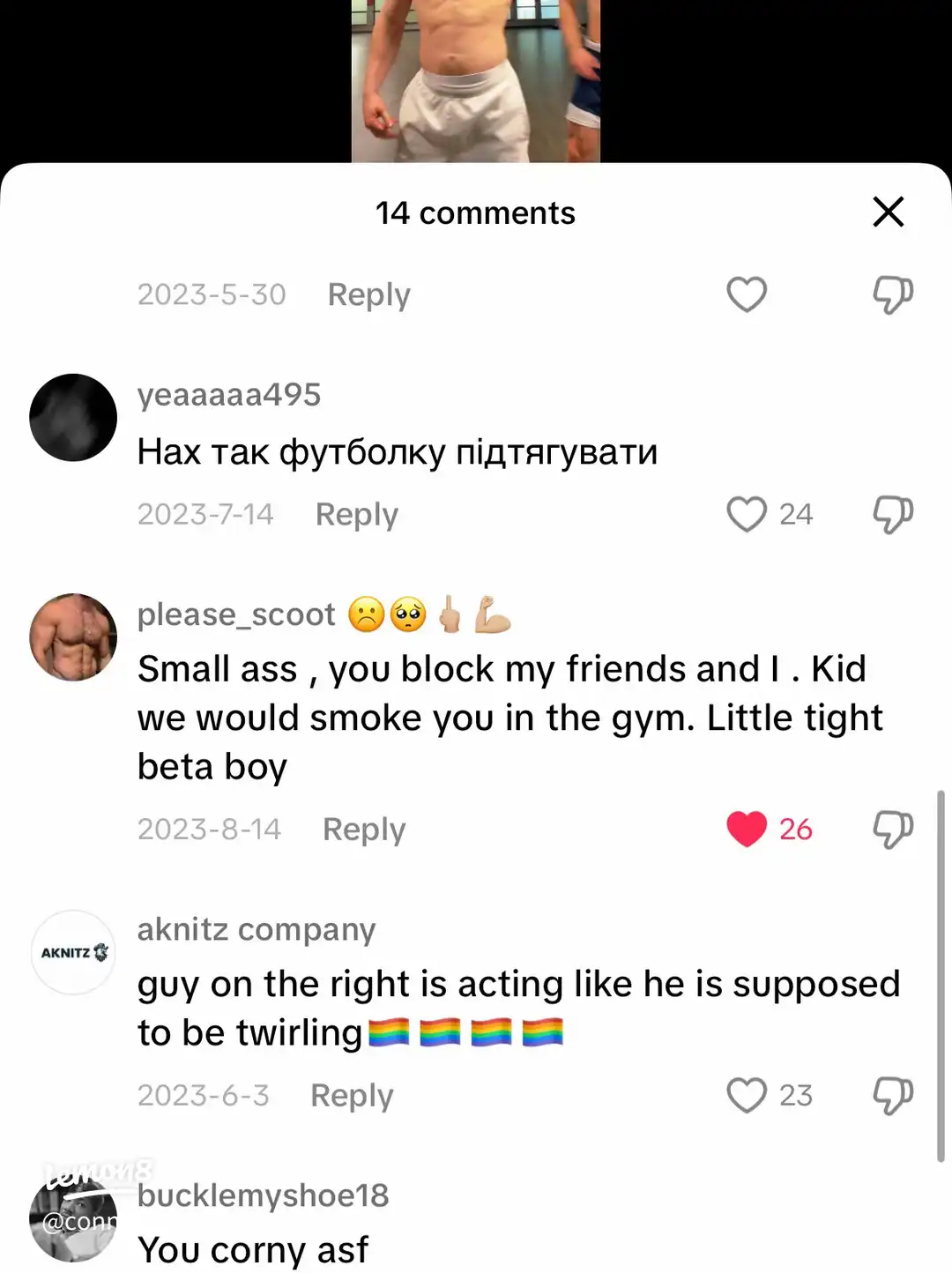This screenshot has width=952, height=1273.
Task: Dislike yeaaaaa495's comment
Action: (x=892, y=514)
